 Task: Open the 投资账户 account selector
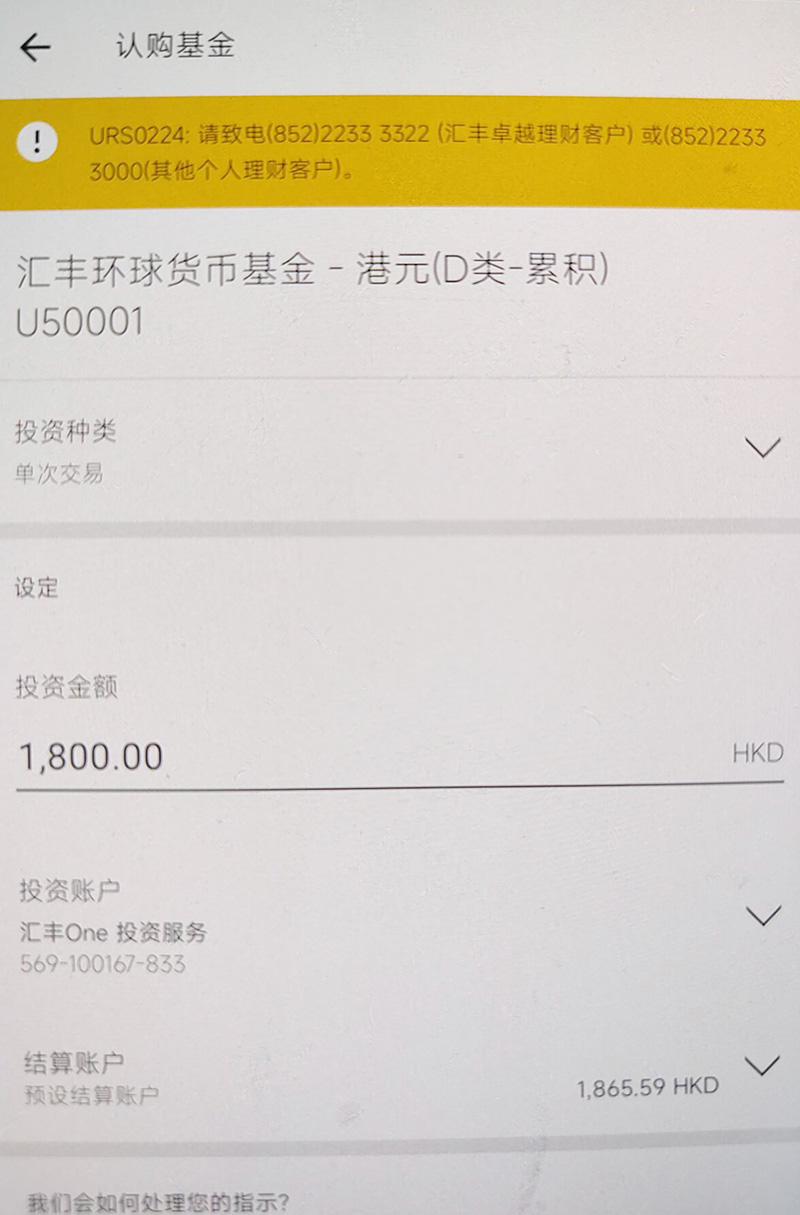(x=762, y=915)
